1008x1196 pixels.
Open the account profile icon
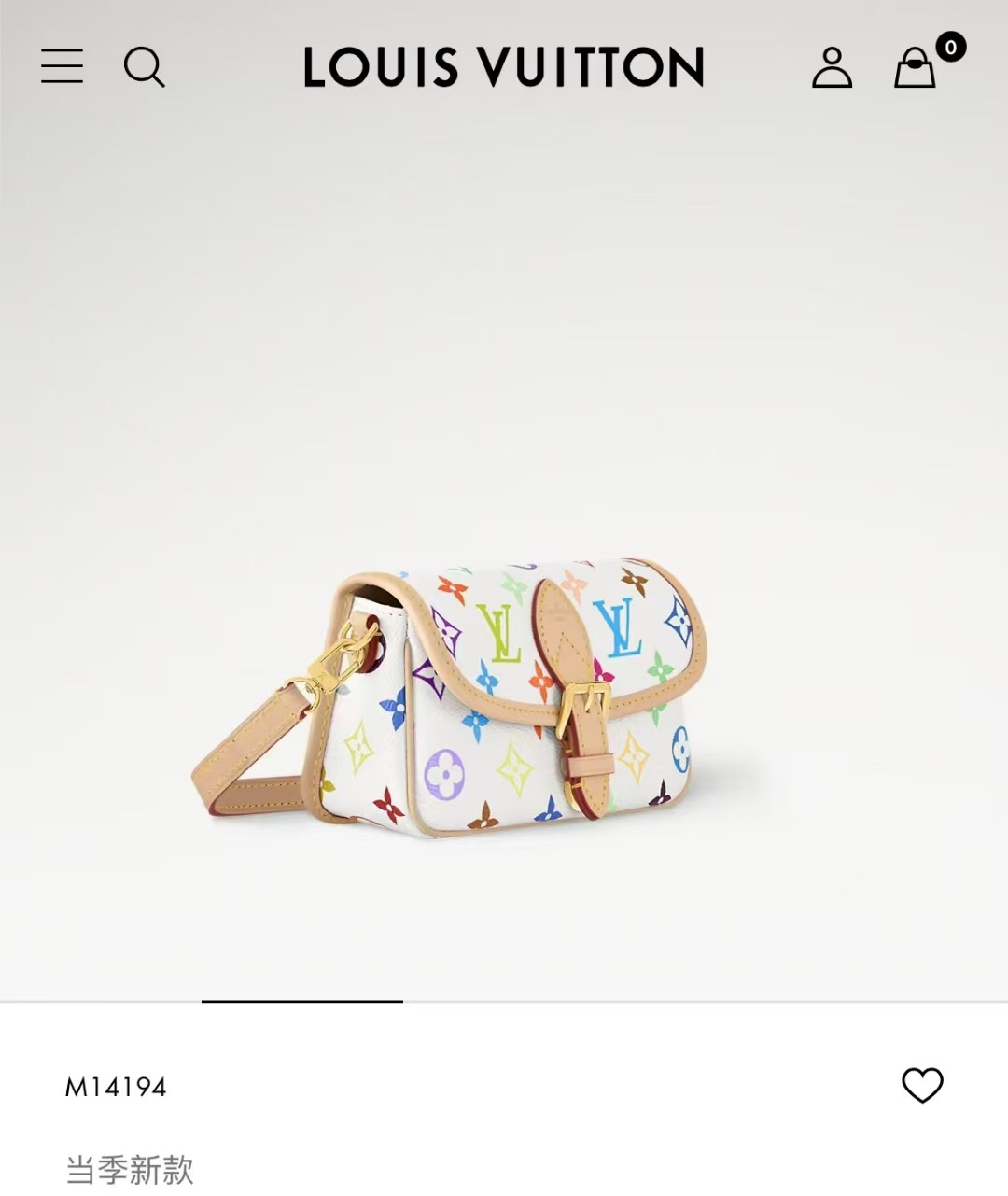pos(832,67)
